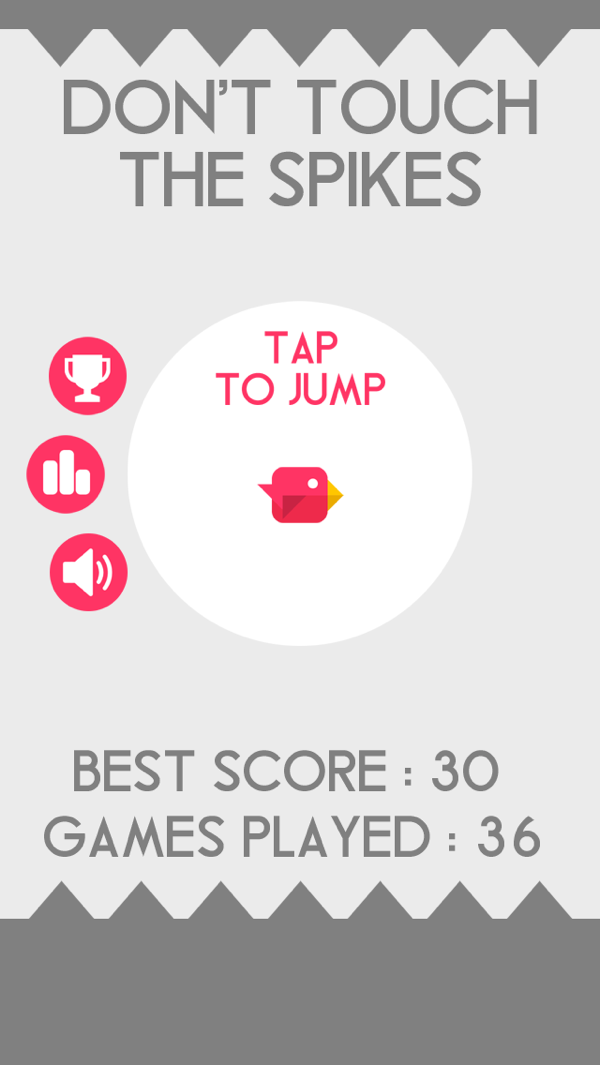Mute the game sound
This screenshot has height=1065, width=600.
89,572
